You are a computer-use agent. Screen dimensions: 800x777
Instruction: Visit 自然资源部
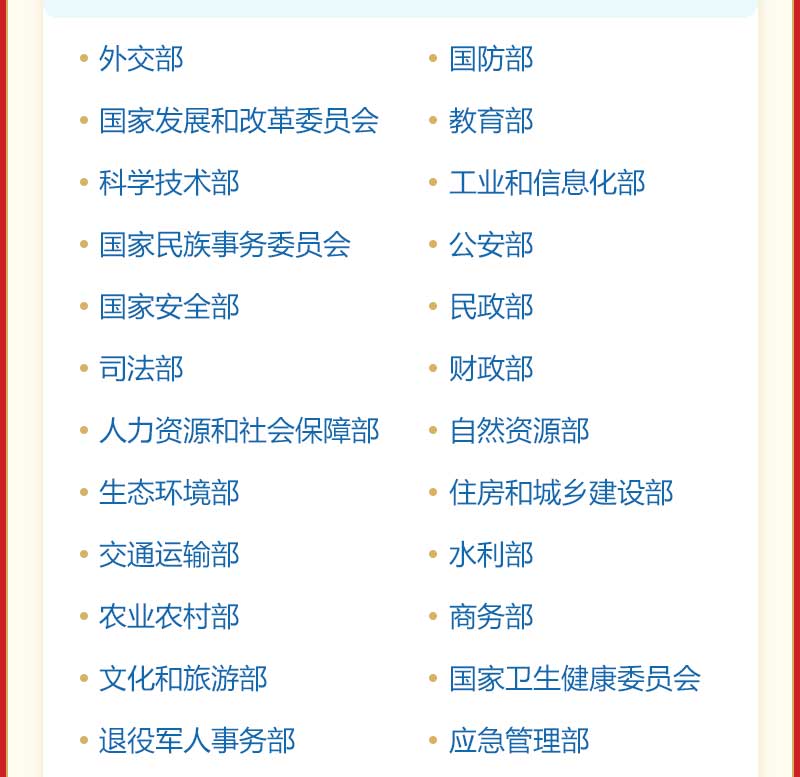pyautogui.click(x=519, y=431)
